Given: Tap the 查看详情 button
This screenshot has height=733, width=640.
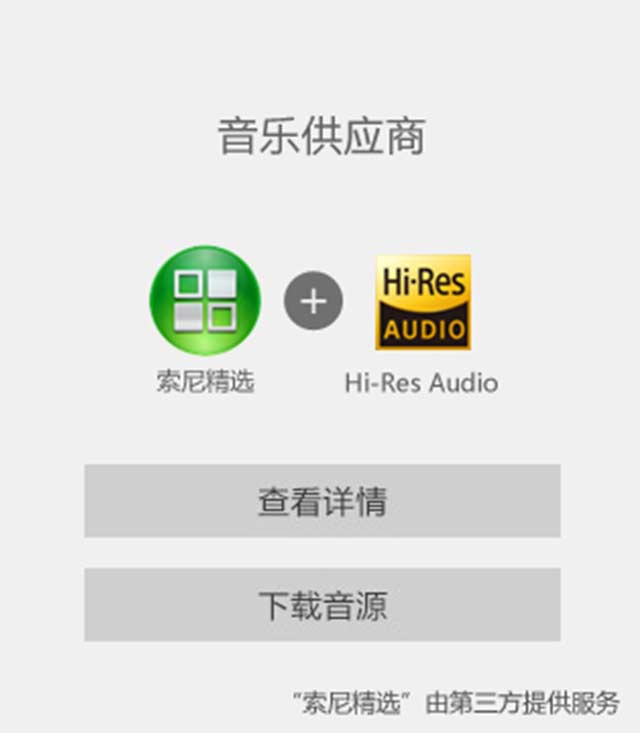Looking at the screenshot, I should 322,501.
